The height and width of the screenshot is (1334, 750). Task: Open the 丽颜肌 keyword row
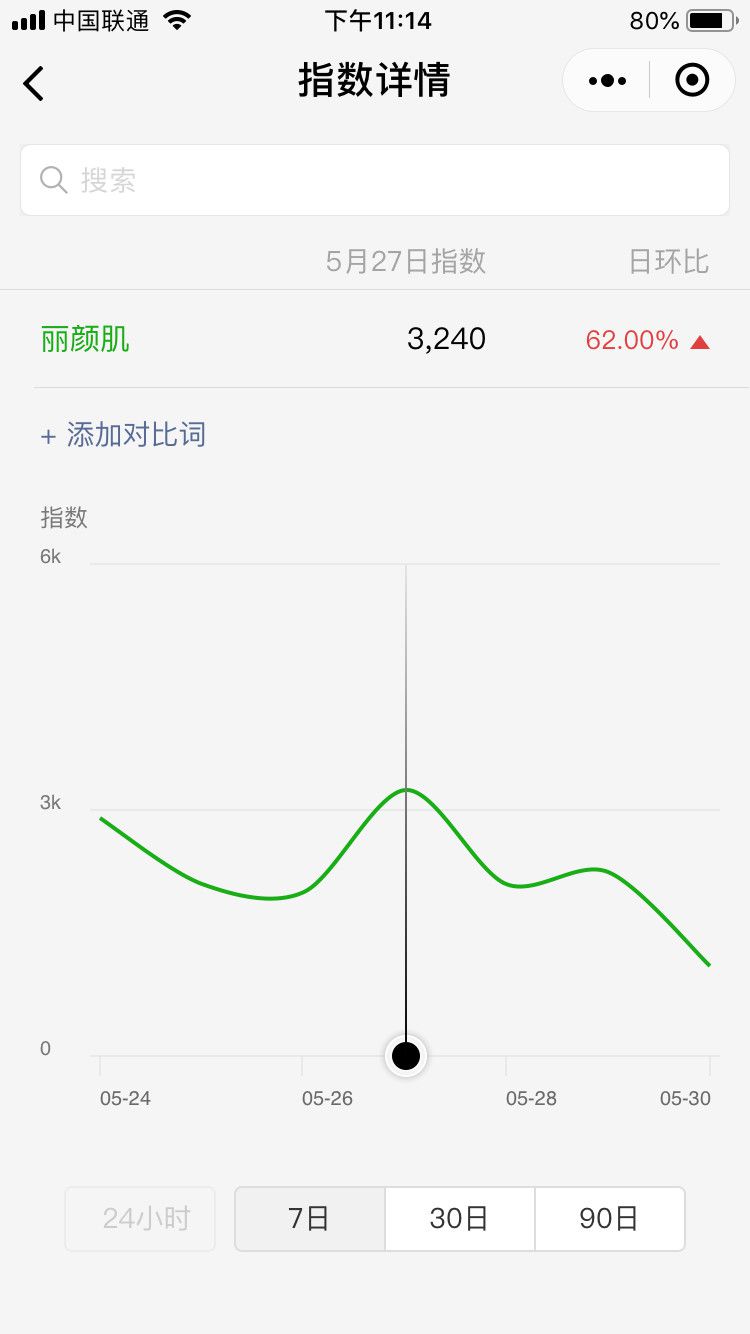375,340
